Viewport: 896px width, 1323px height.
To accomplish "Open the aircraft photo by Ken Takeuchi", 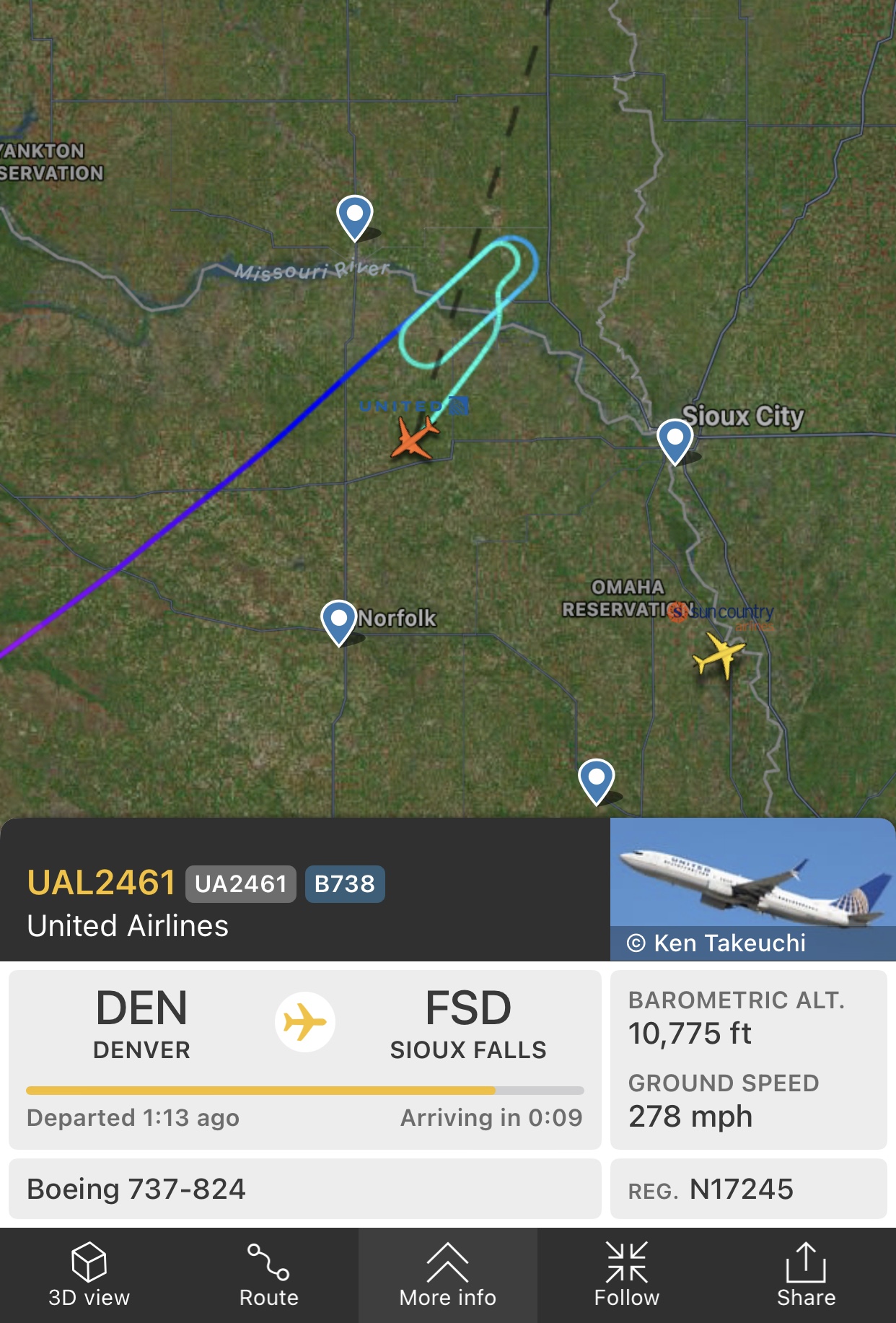I will [752, 888].
